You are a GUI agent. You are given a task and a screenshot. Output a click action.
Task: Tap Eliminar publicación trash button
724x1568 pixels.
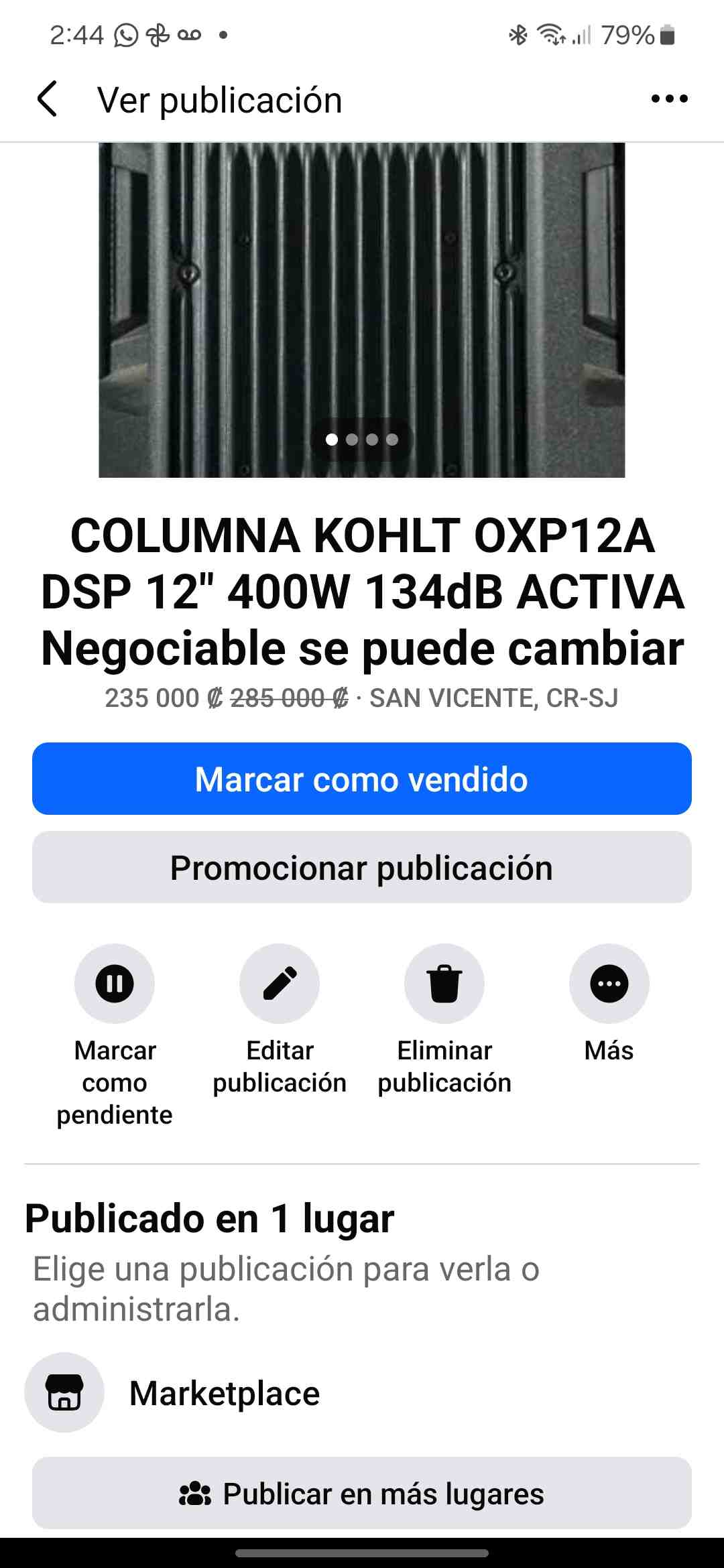pyautogui.click(x=444, y=984)
